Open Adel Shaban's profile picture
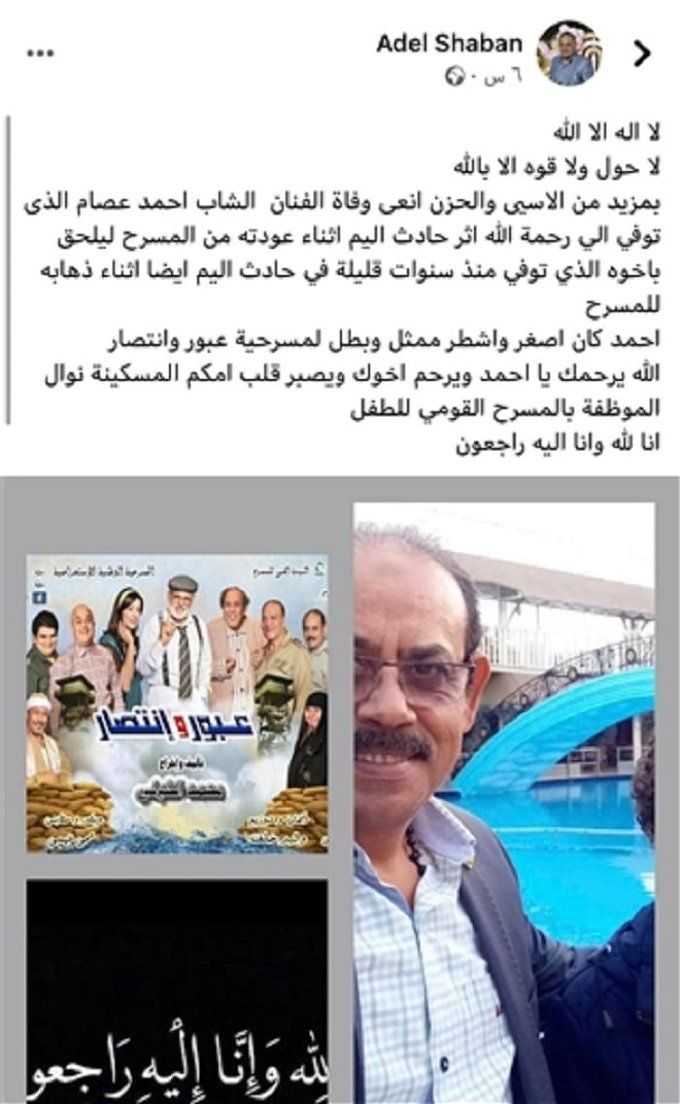This screenshot has width=680, height=1104. point(570,53)
